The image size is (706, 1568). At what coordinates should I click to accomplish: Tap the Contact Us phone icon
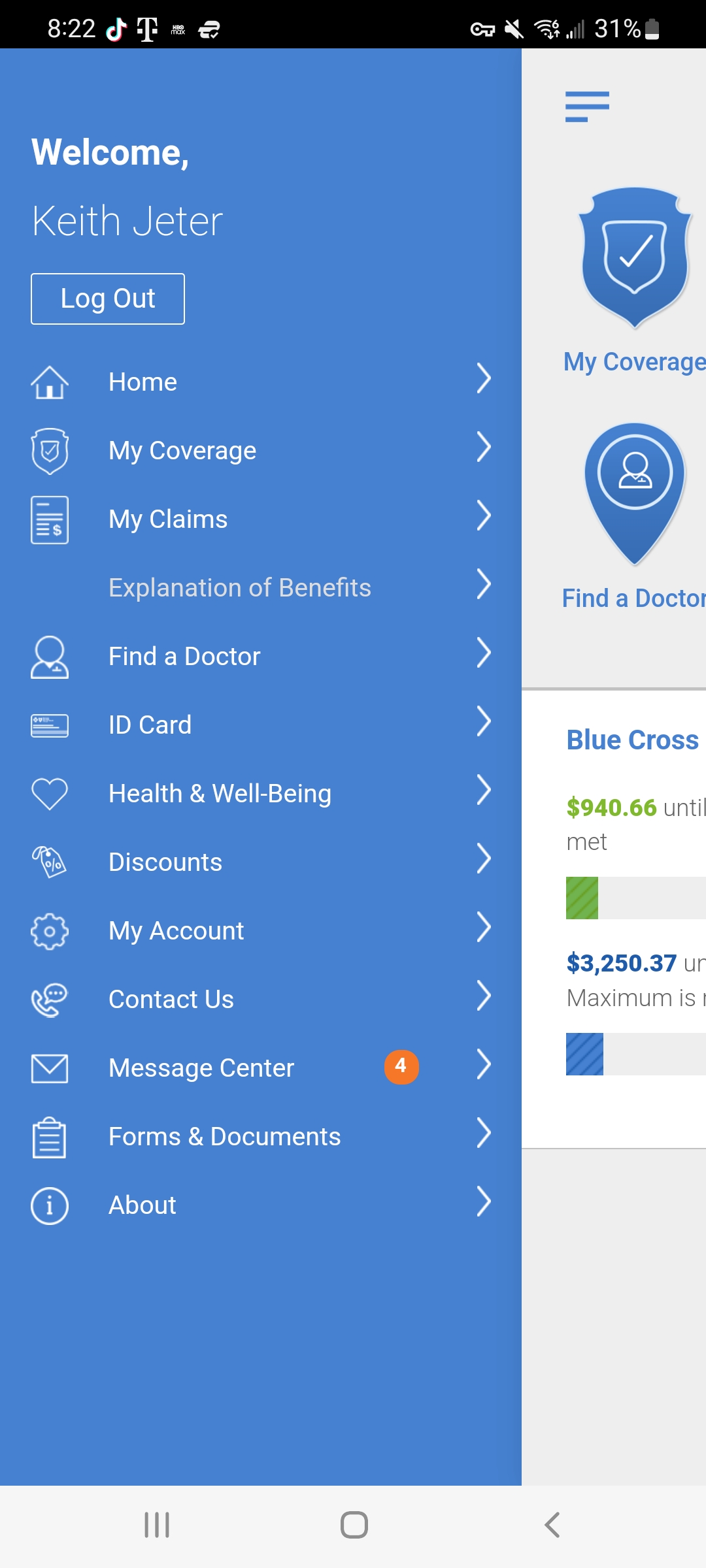click(50, 999)
